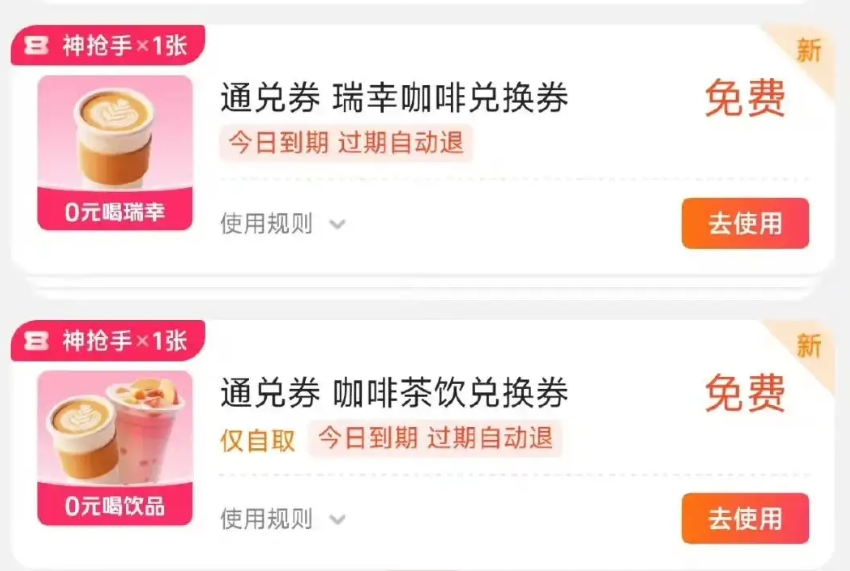The width and height of the screenshot is (850, 571).
Task: Tap 去使用 for 咖啡茶饮兑换券
Action: point(745,518)
